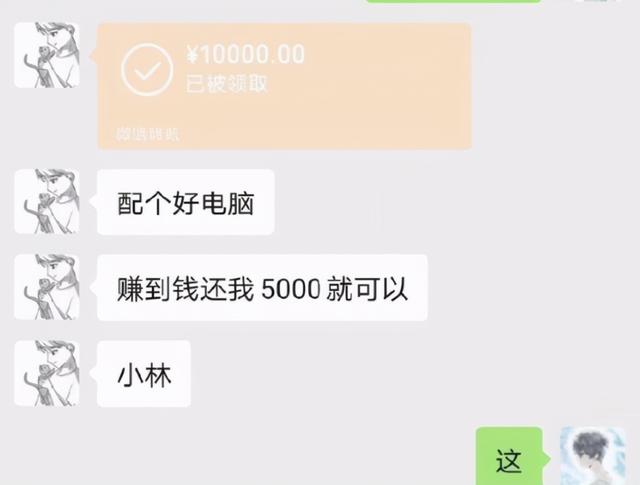
Task: Open my own avatar beside 这 message
Action: (592, 458)
